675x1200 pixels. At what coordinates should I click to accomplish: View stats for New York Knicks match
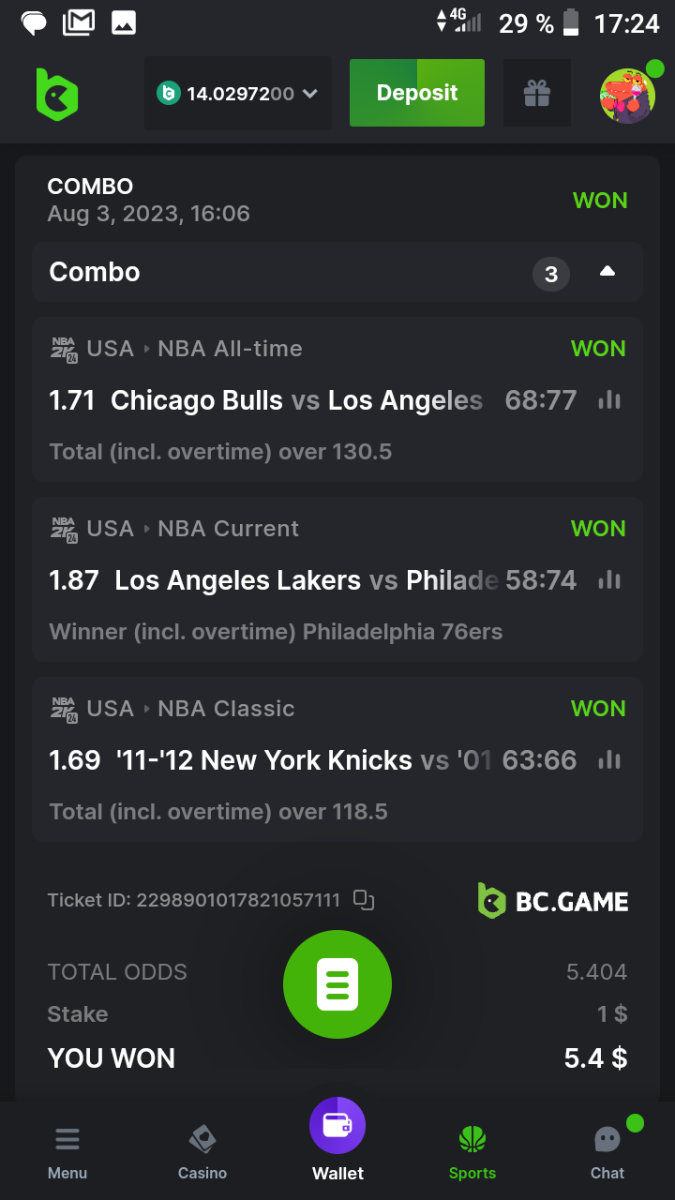pyautogui.click(x=609, y=761)
